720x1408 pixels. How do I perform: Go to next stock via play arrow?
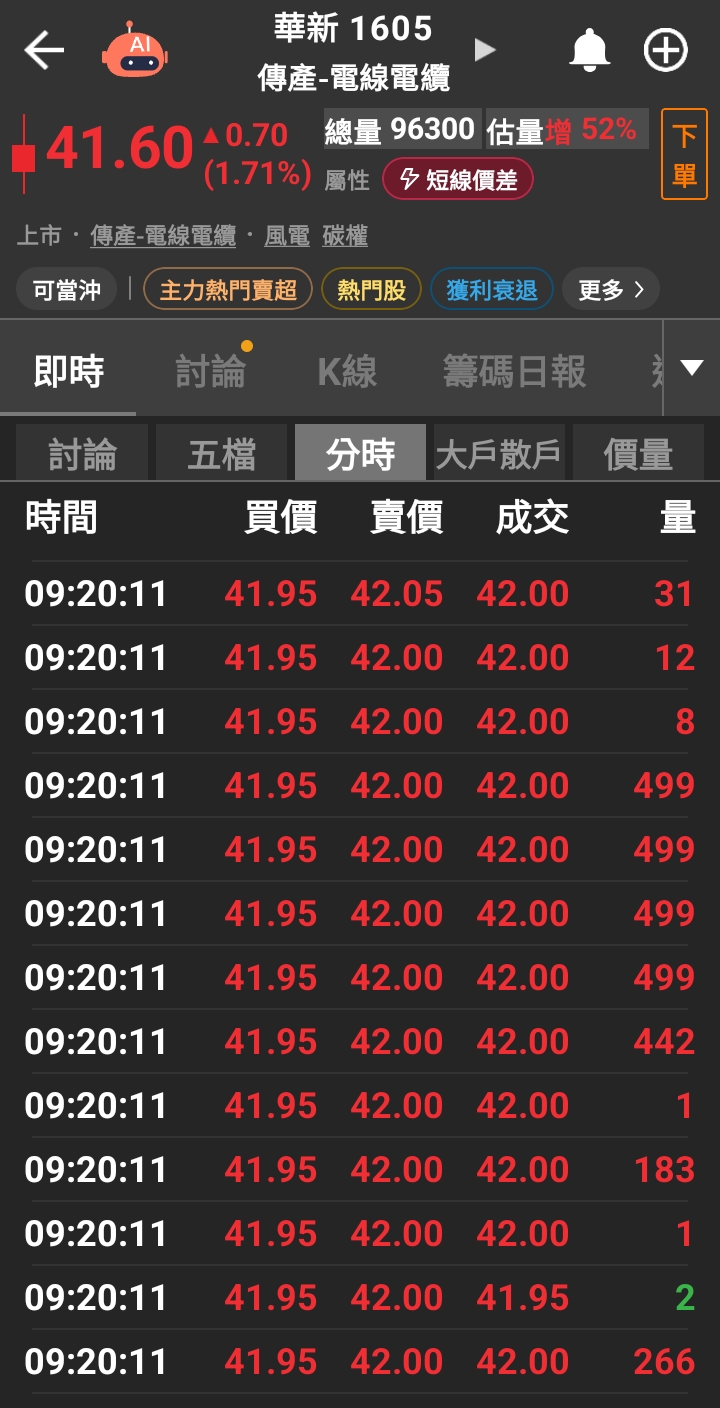click(485, 50)
